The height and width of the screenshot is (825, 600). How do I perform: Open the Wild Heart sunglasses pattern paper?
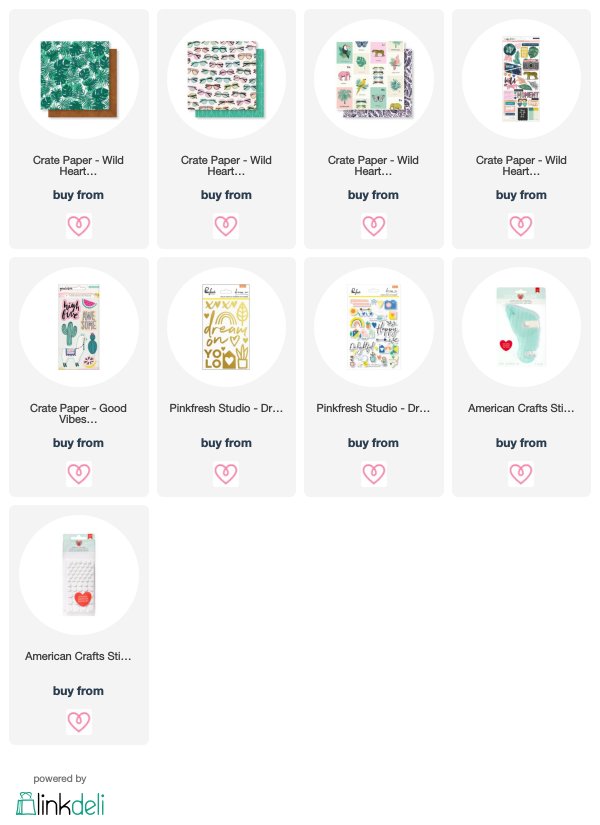pos(226,79)
